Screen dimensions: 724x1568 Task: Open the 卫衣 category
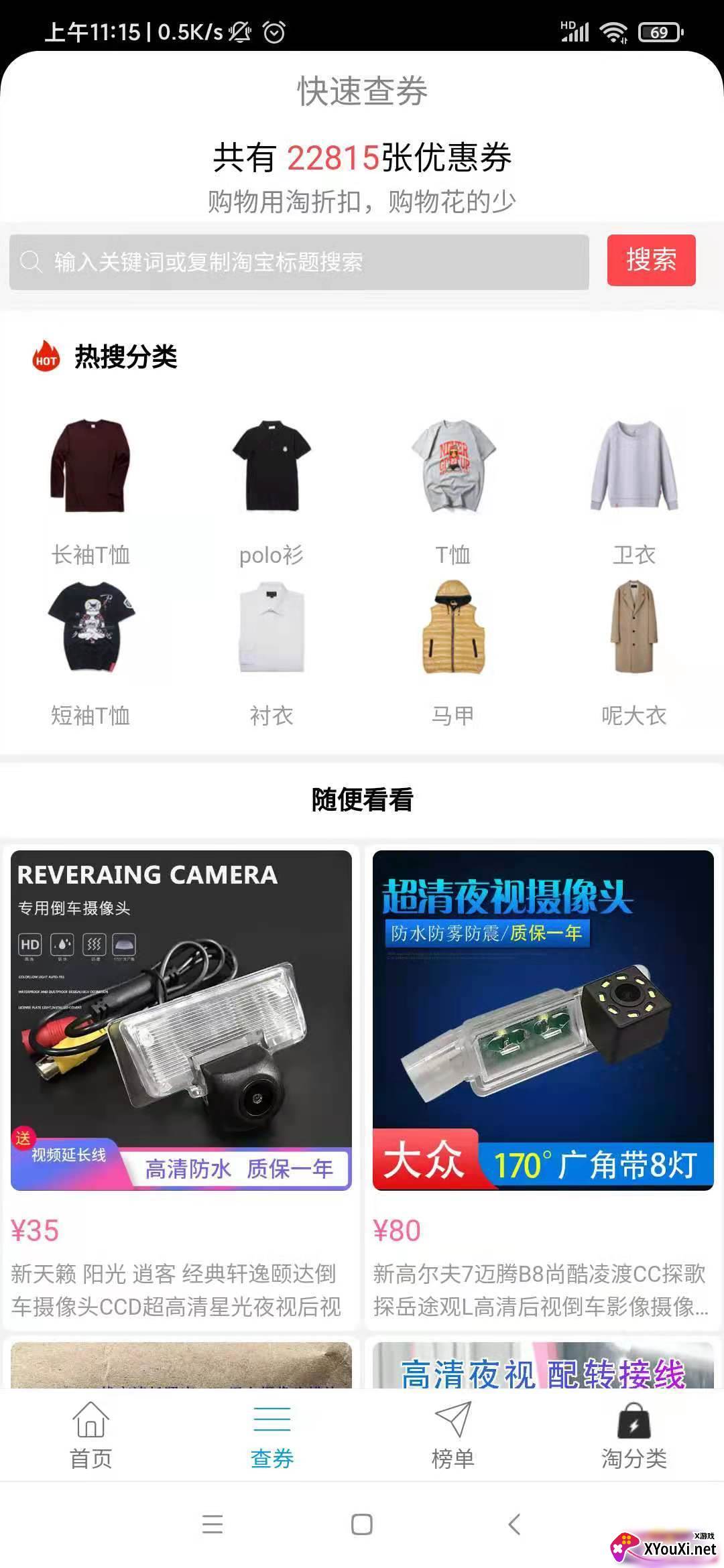[x=633, y=492]
